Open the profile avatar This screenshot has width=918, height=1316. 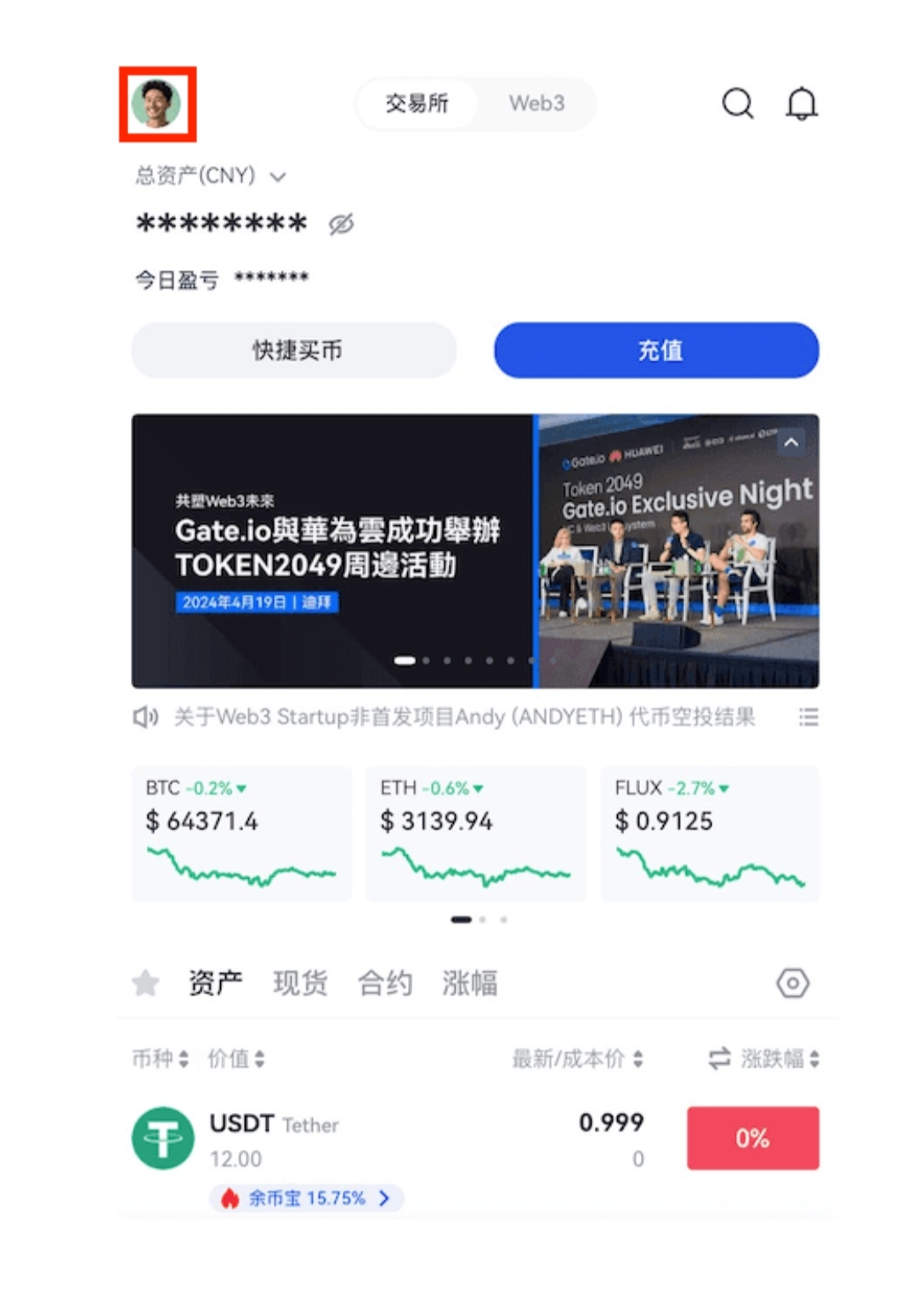tap(156, 104)
